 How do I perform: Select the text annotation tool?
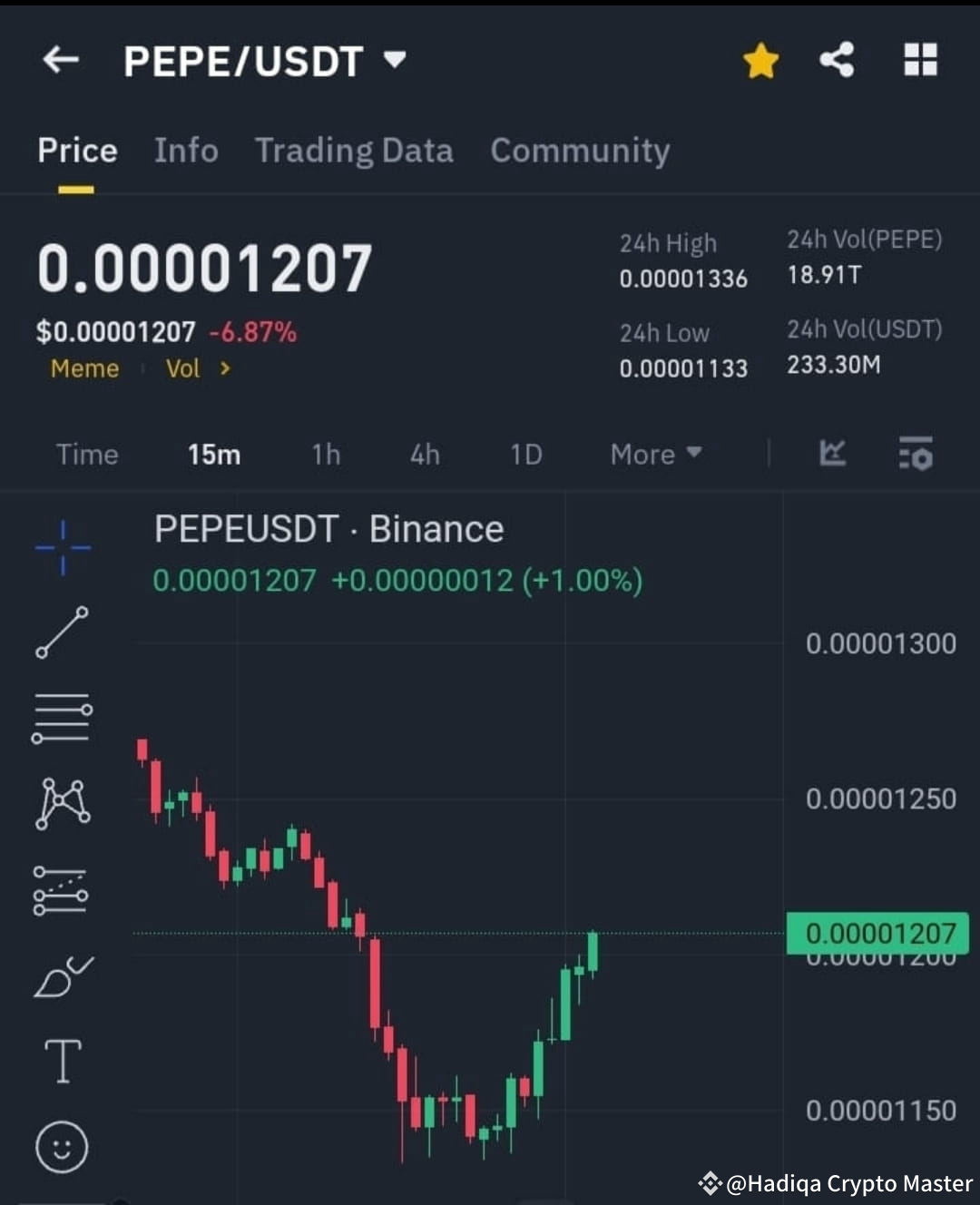pos(61,1059)
